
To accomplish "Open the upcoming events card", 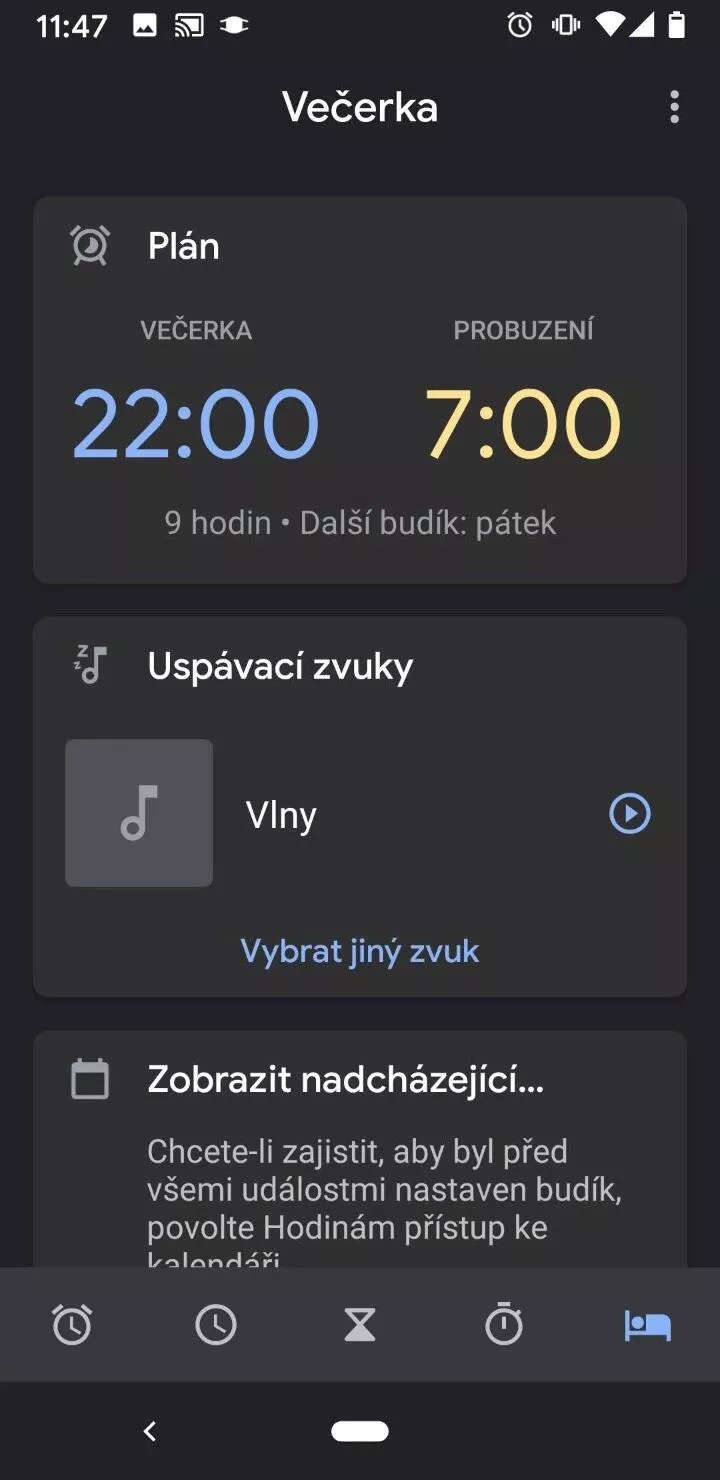I will (360, 1150).
